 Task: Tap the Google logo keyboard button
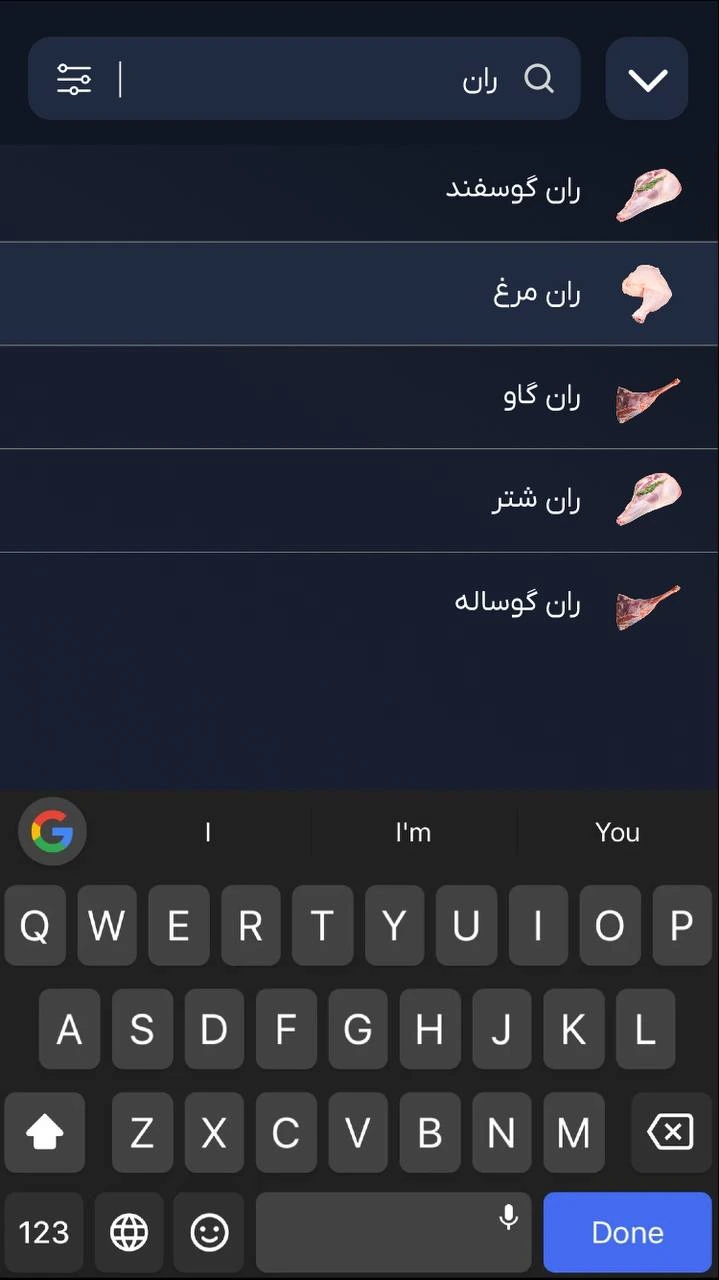[52, 831]
